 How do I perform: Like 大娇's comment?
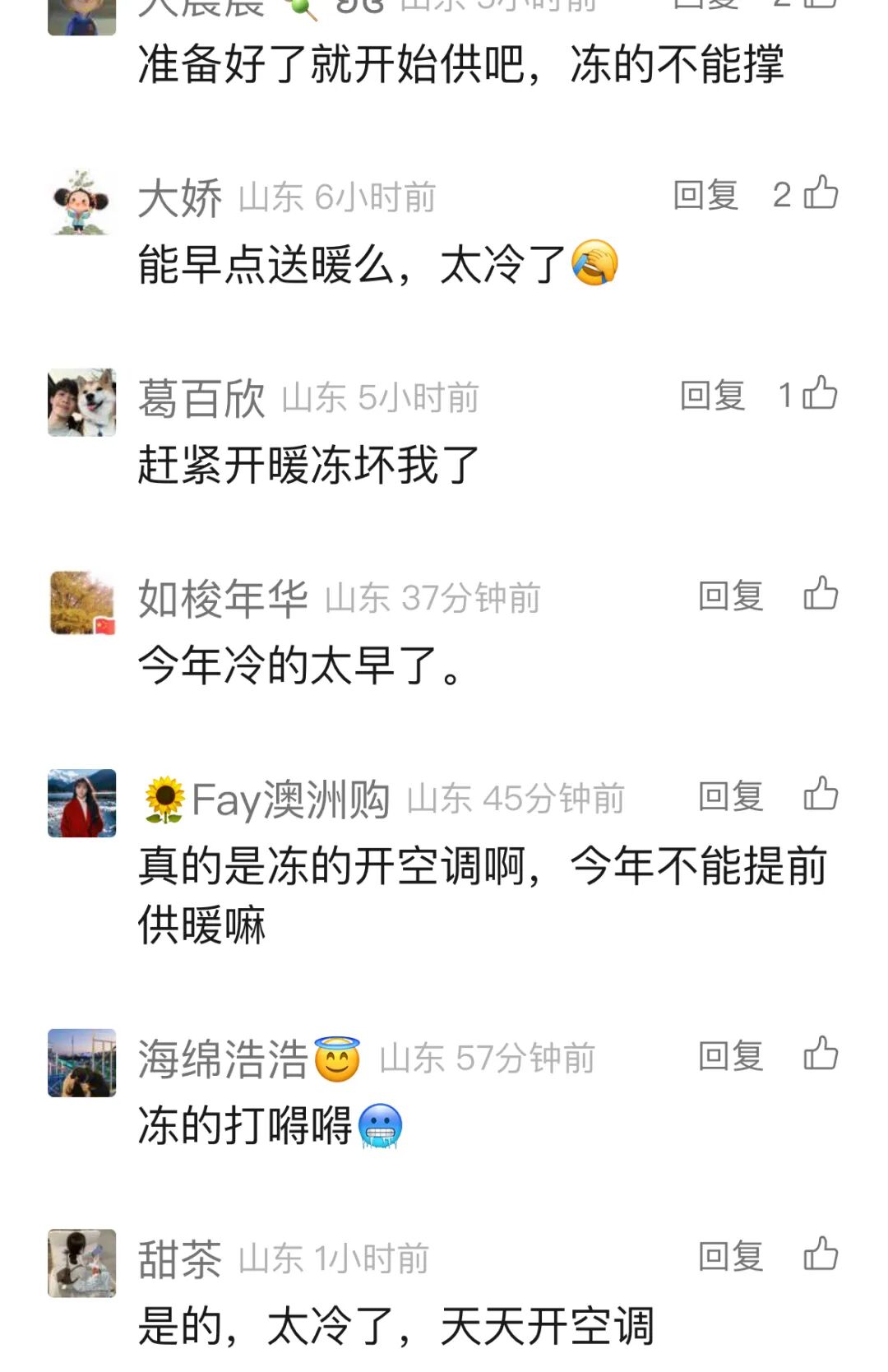(821, 194)
